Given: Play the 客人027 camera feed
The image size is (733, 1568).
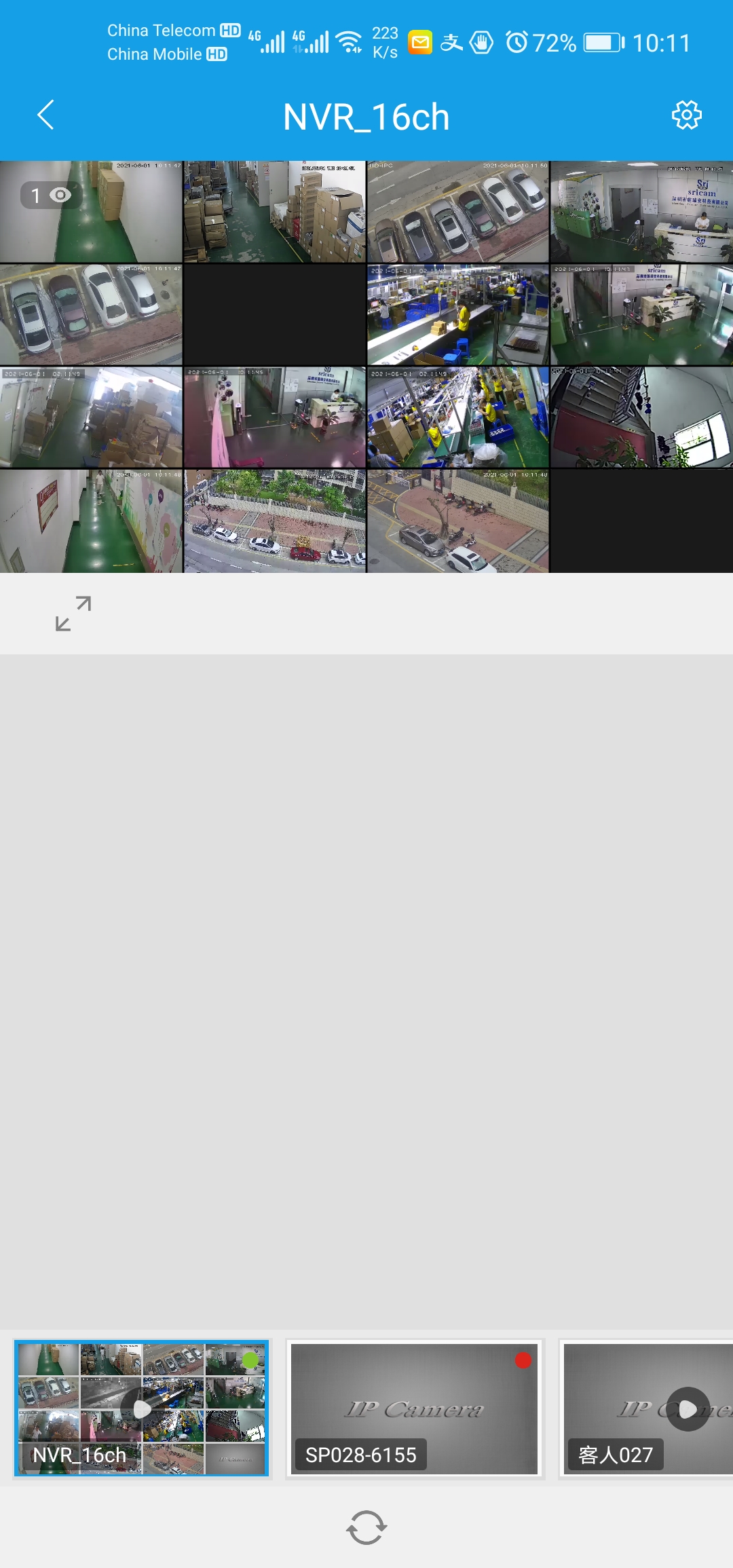Looking at the screenshot, I should 687,1409.
